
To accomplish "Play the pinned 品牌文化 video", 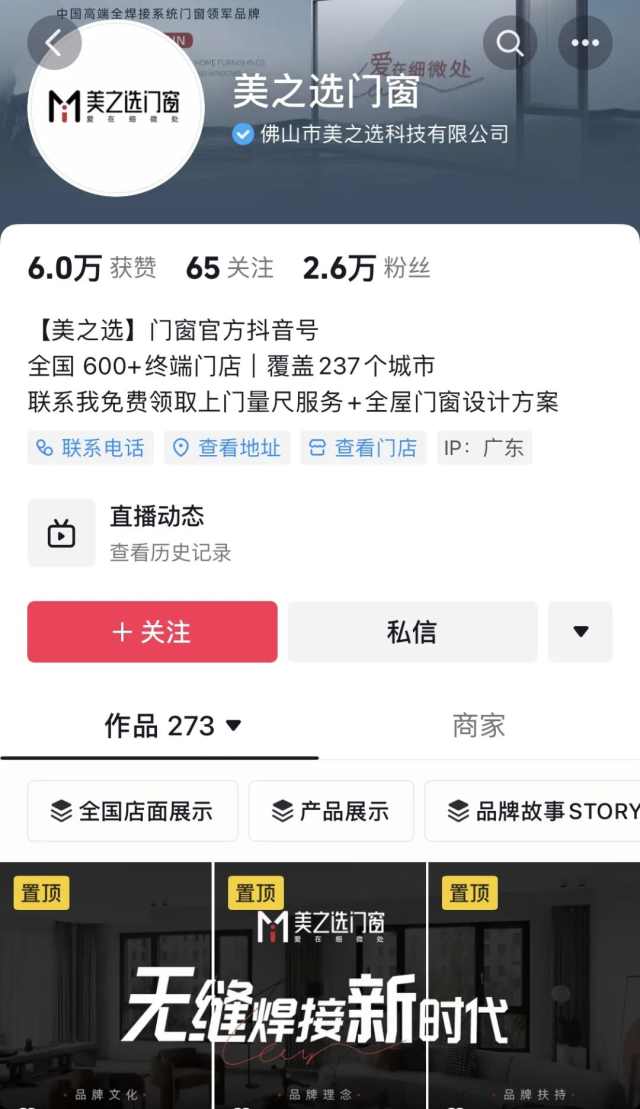I will 106,990.
